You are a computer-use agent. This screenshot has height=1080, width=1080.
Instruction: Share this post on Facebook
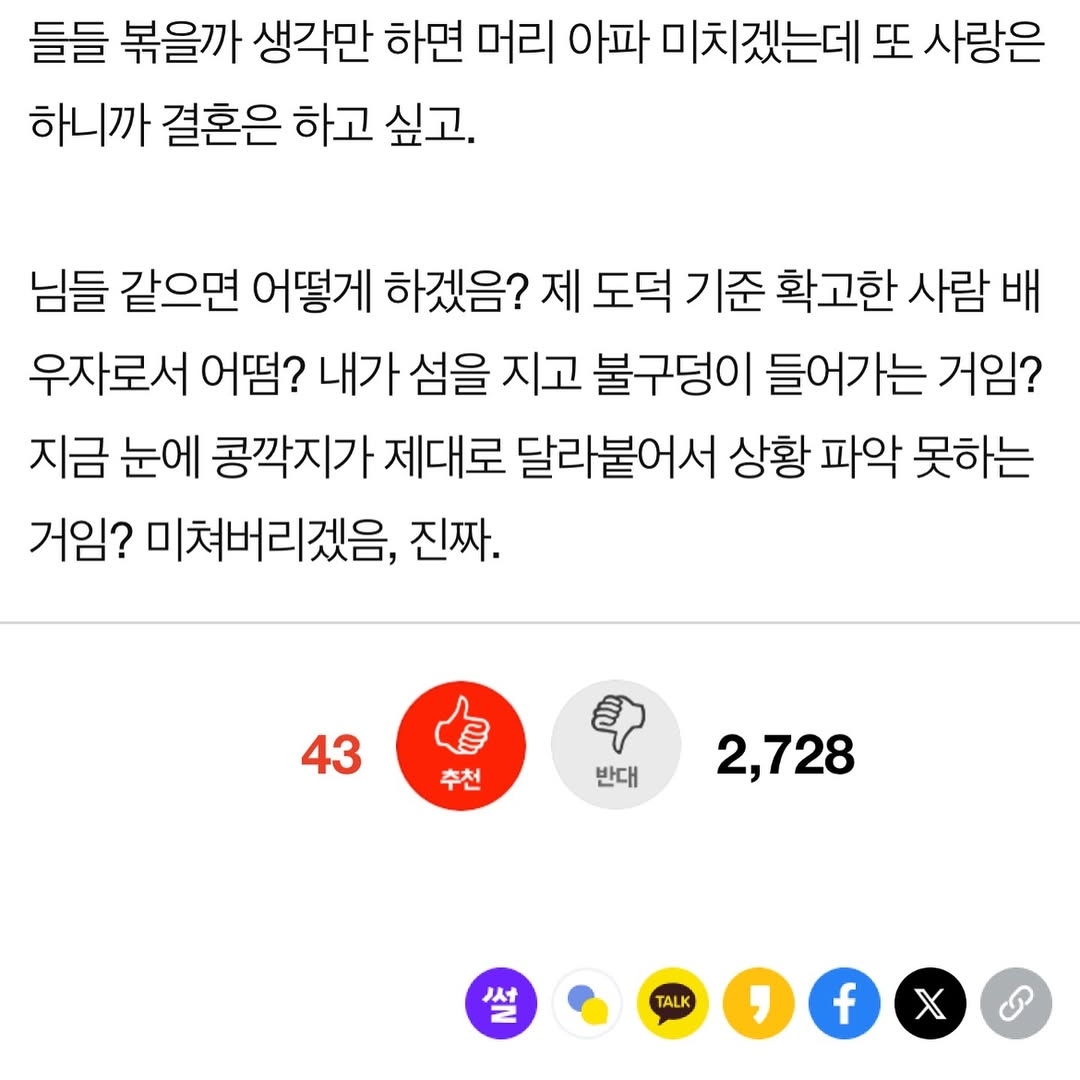tap(845, 1003)
